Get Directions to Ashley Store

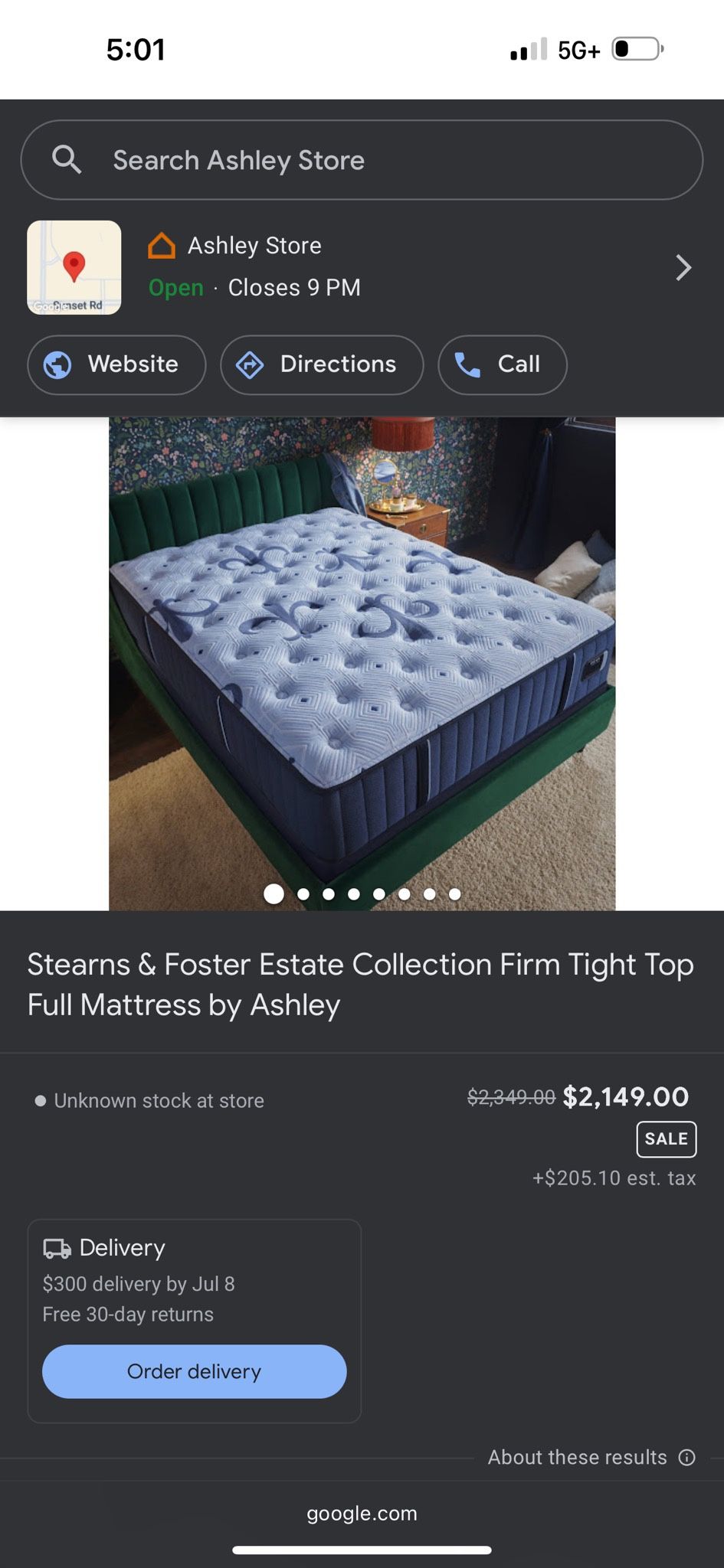click(x=322, y=364)
